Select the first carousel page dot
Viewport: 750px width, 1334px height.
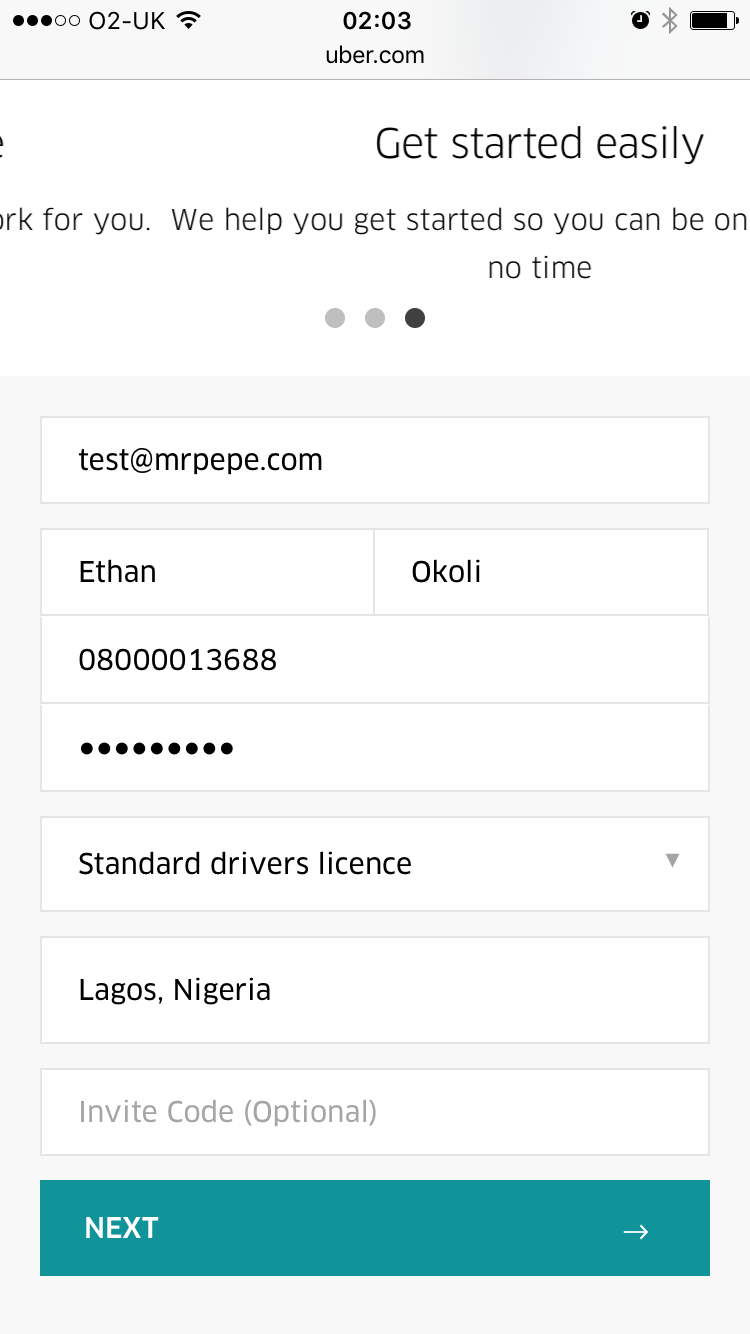pyautogui.click(x=335, y=318)
